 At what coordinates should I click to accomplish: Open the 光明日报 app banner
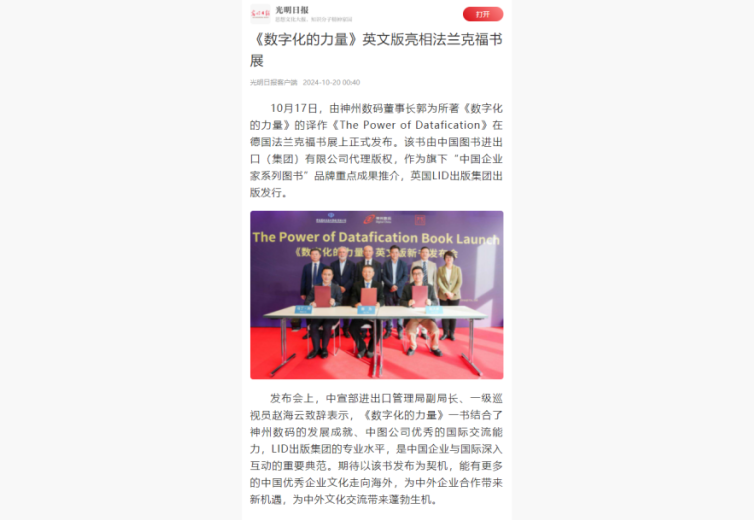(x=320, y=14)
